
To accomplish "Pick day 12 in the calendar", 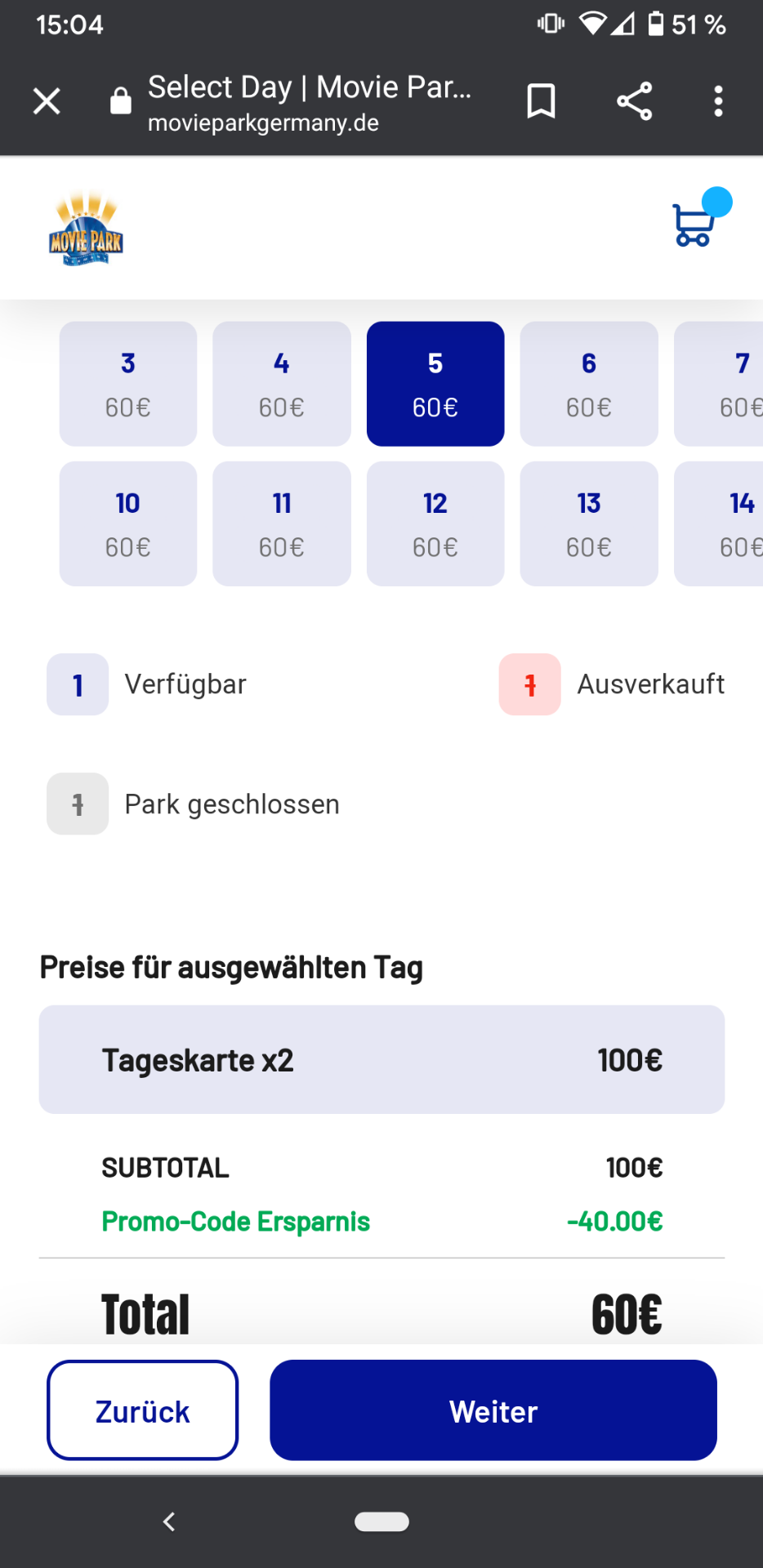I will pyautogui.click(x=435, y=523).
